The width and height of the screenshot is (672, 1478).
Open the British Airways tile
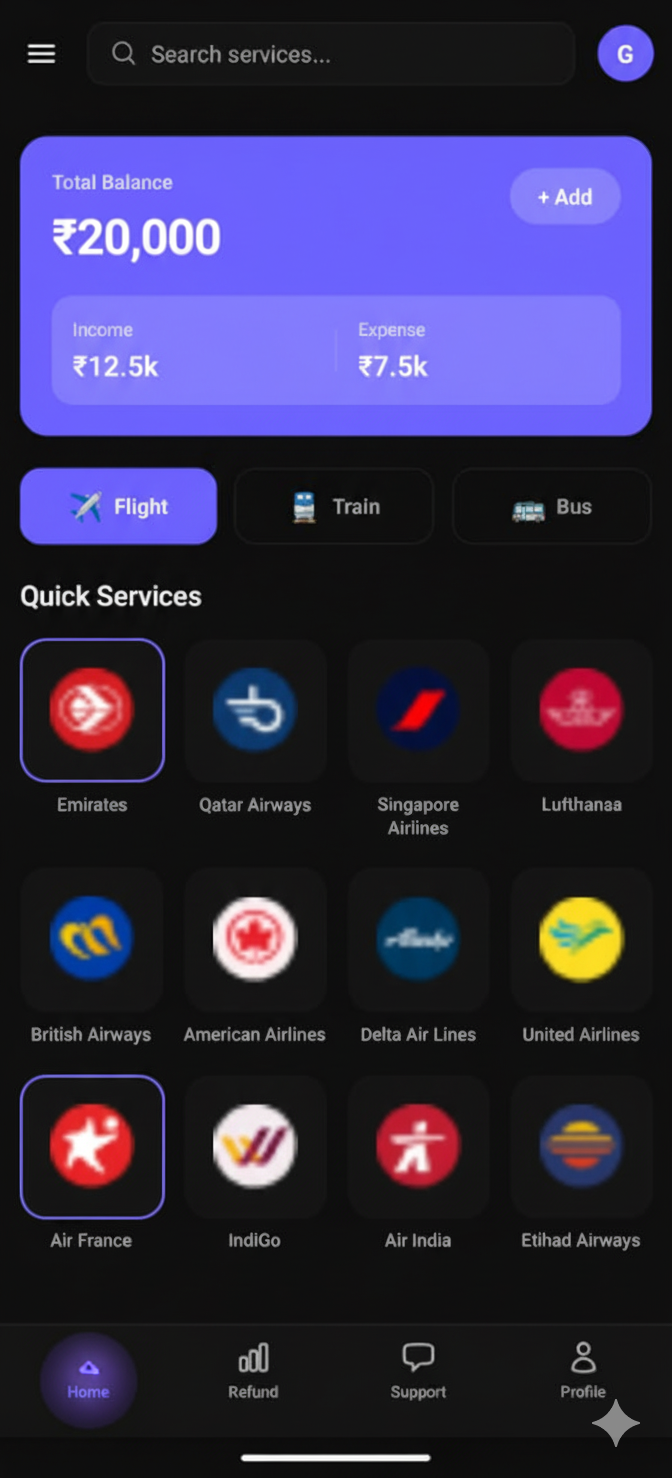pyautogui.click(x=92, y=938)
